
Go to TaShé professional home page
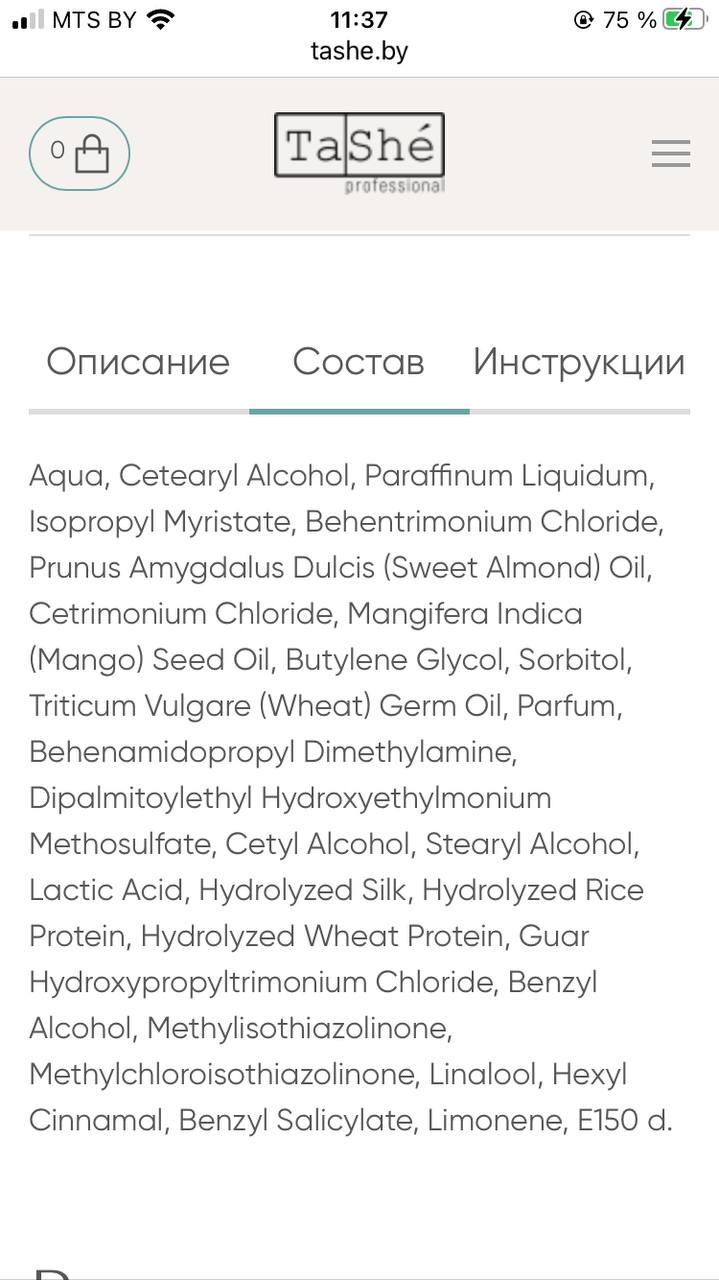pos(360,153)
